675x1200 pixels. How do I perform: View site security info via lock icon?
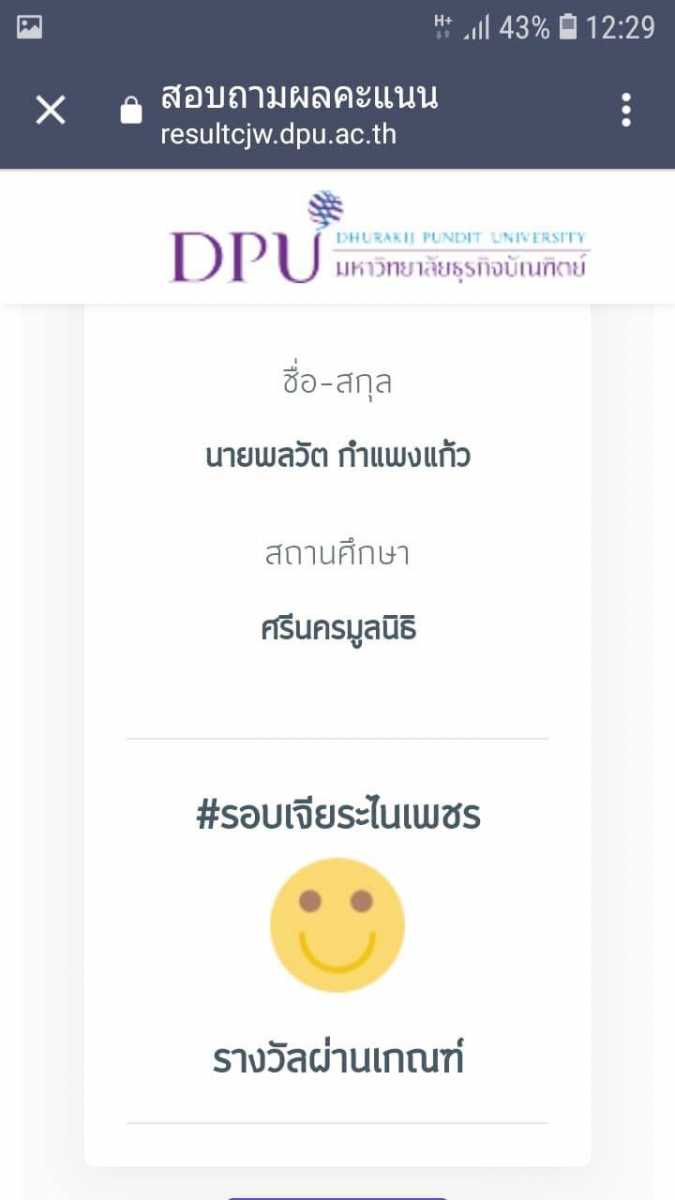131,110
